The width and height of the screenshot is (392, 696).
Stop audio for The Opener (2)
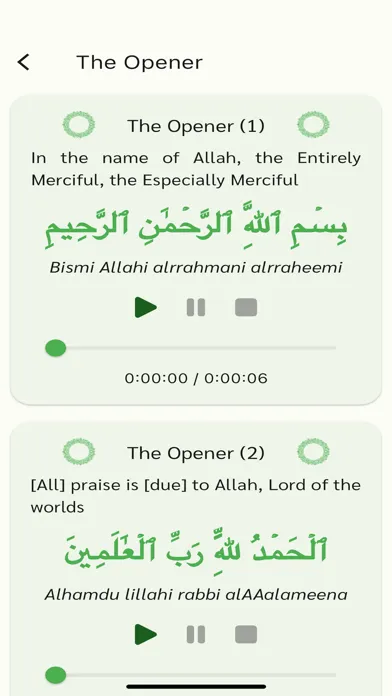click(246, 634)
